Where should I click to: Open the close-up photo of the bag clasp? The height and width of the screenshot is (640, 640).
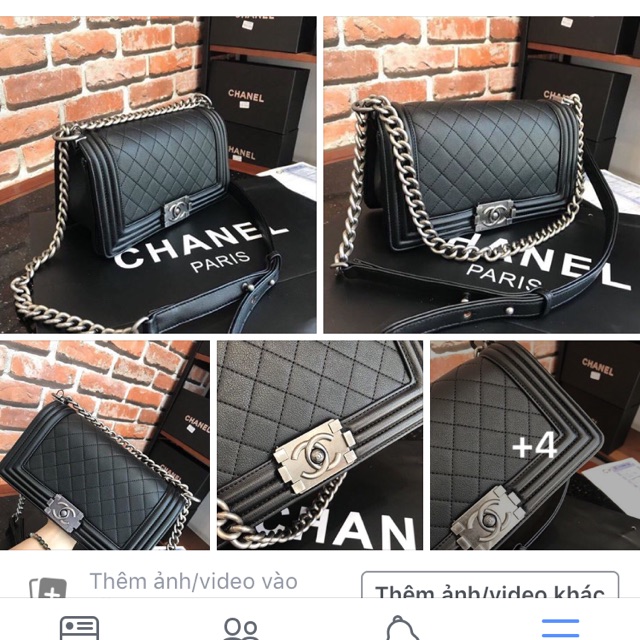pos(319,445)
